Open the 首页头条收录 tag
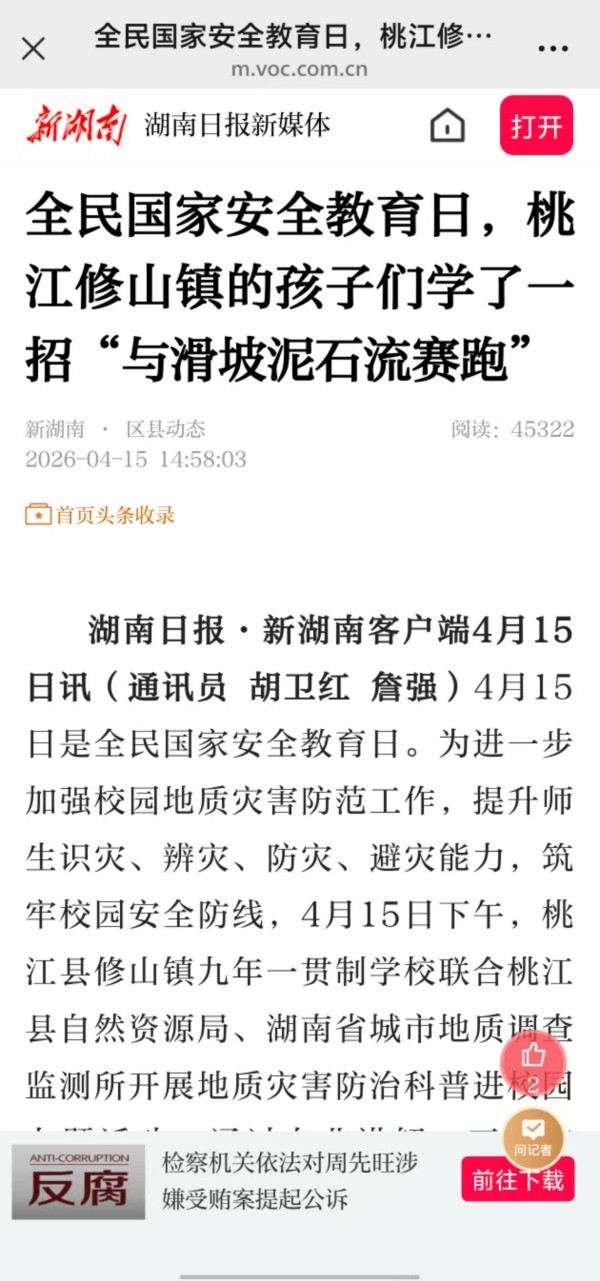This screenshot has height=1281, width=600. point(101,515)
